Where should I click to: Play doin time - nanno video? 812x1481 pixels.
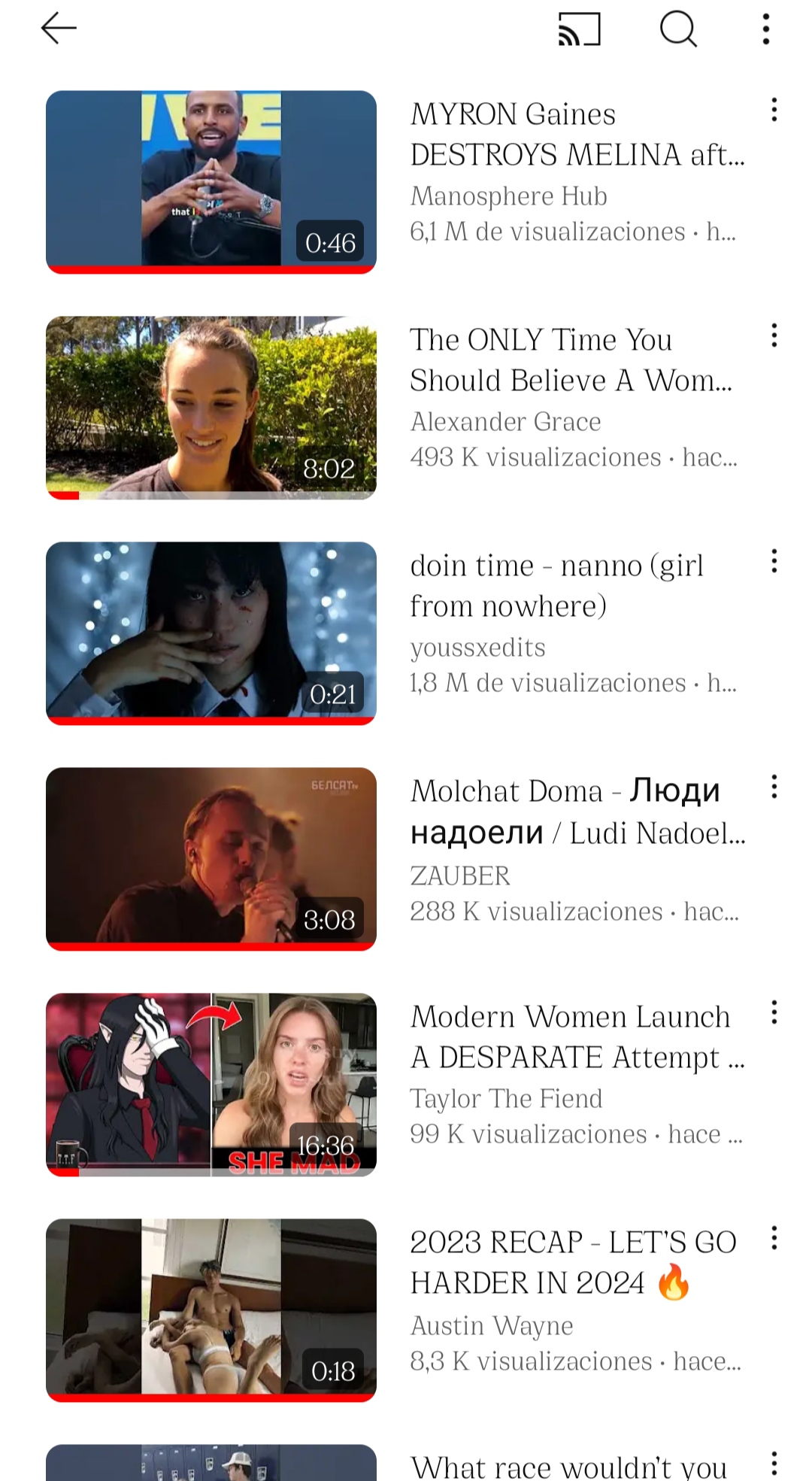point(211,633)
